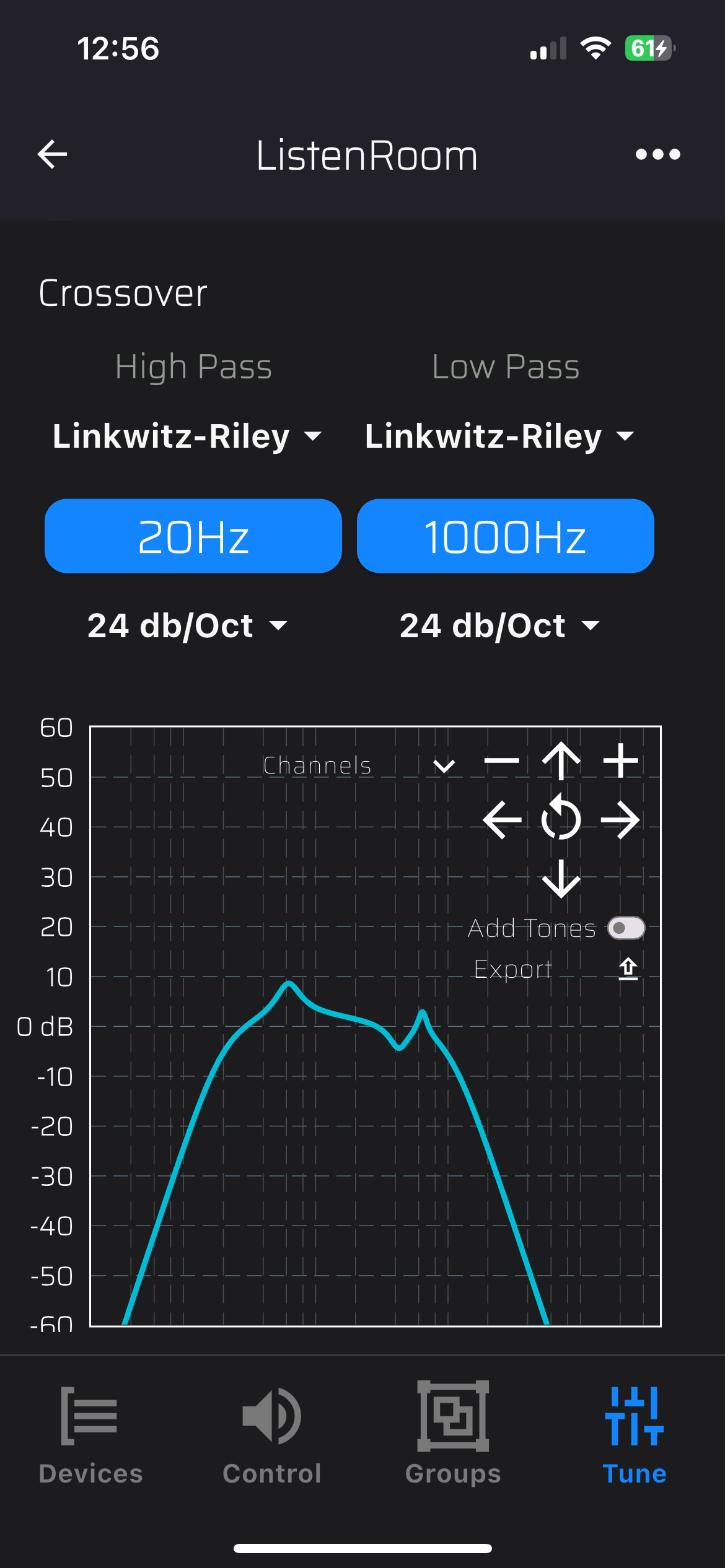Reset graph view with circular arrow

tap(561, 820)
